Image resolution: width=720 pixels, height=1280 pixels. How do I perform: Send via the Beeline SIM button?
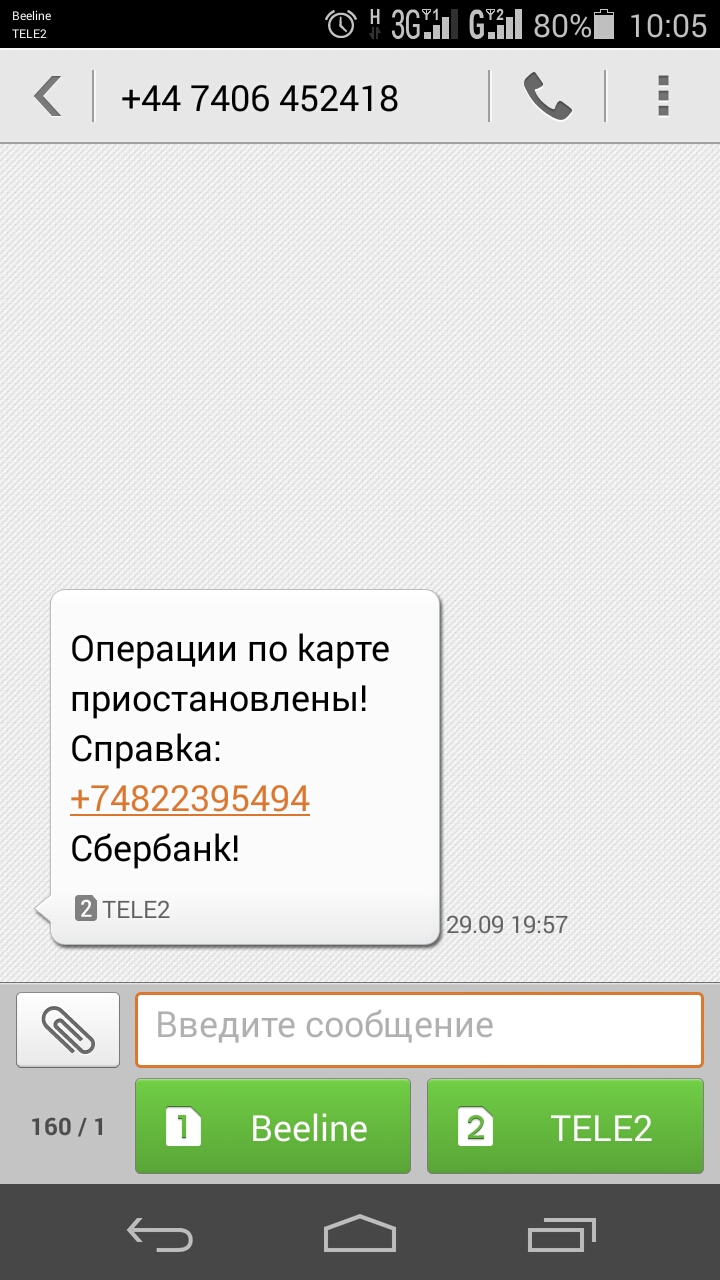(273, 1127)
